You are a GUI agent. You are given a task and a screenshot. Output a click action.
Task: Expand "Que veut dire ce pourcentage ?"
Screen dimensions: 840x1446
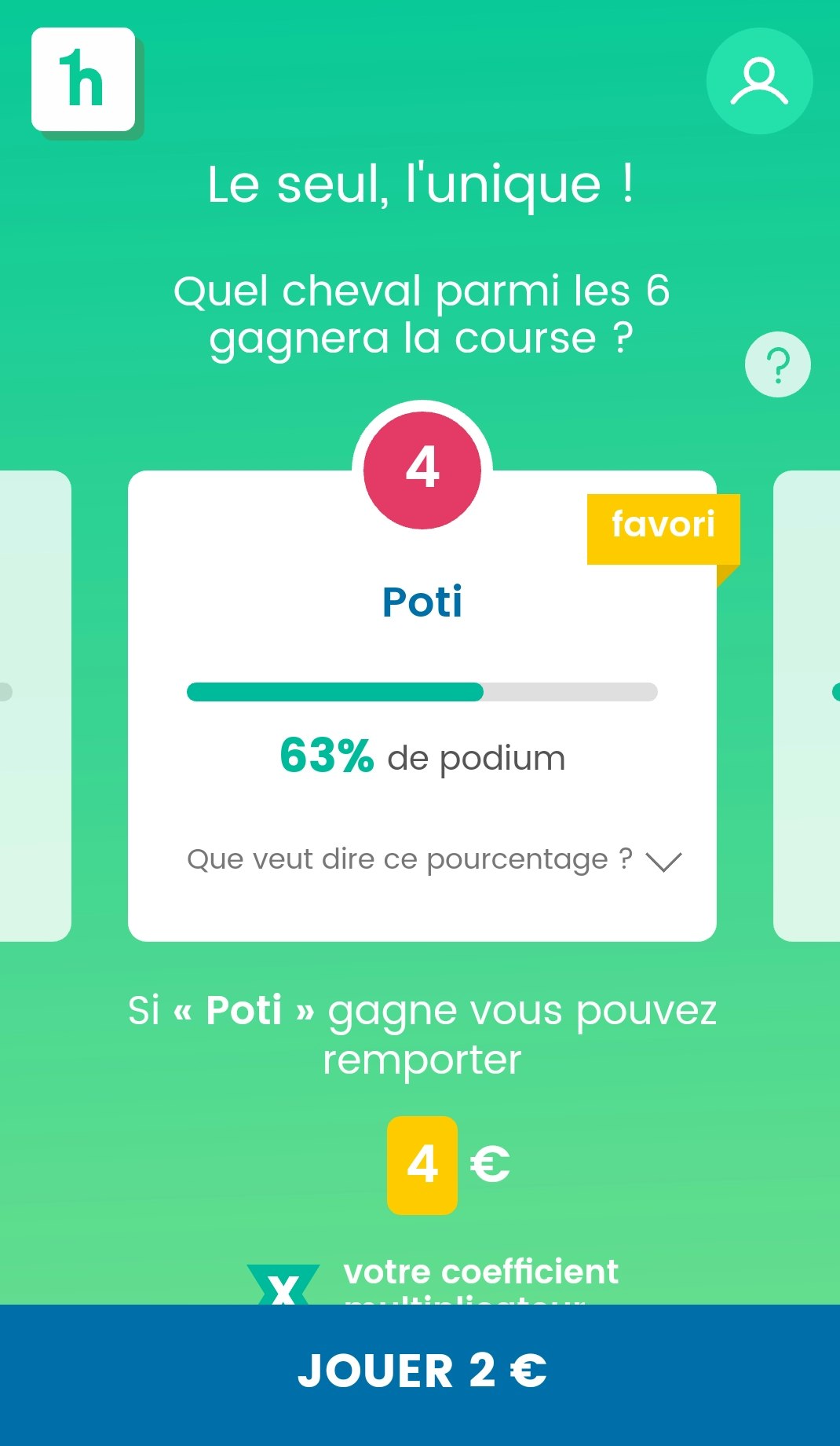pyautogui.click(x=433, y=860)
